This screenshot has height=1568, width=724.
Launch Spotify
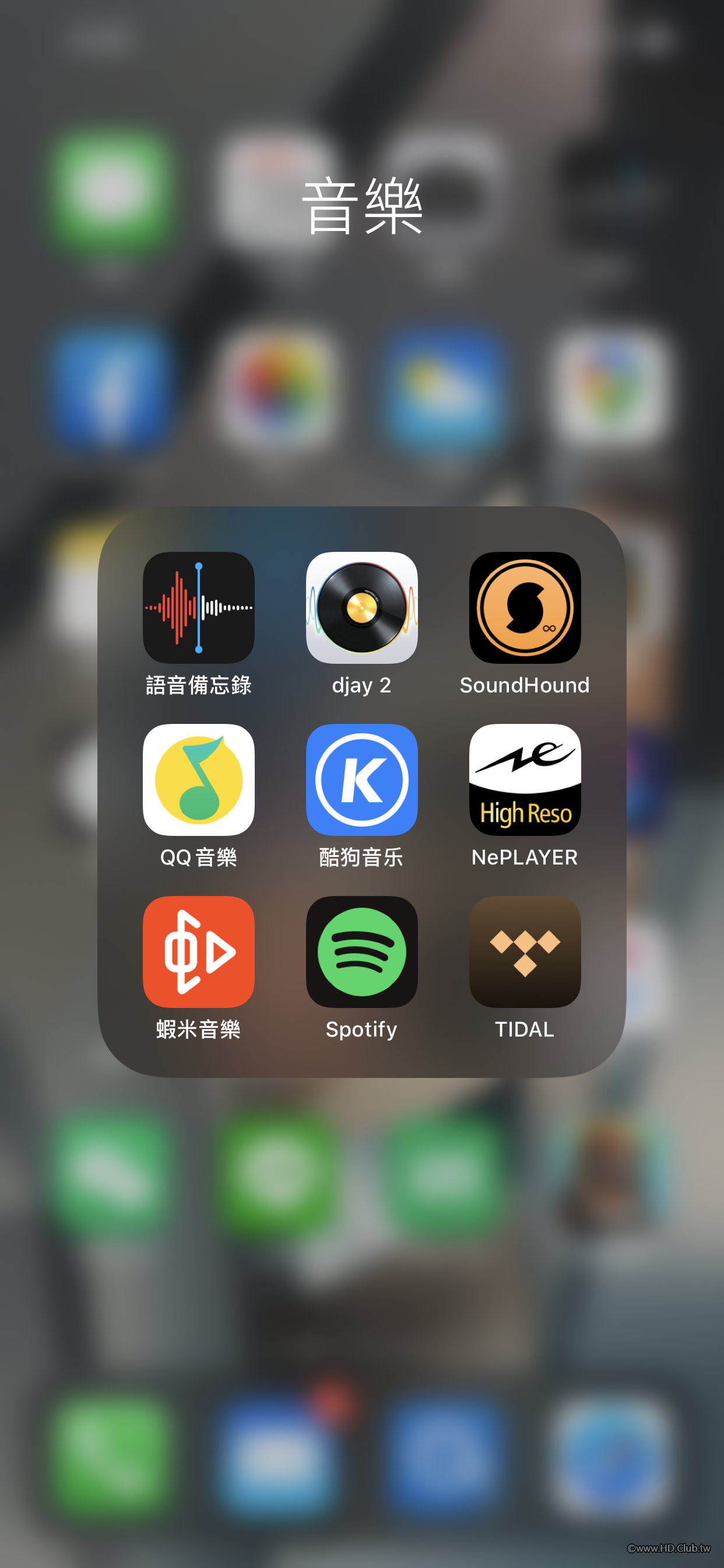[361, 951]
